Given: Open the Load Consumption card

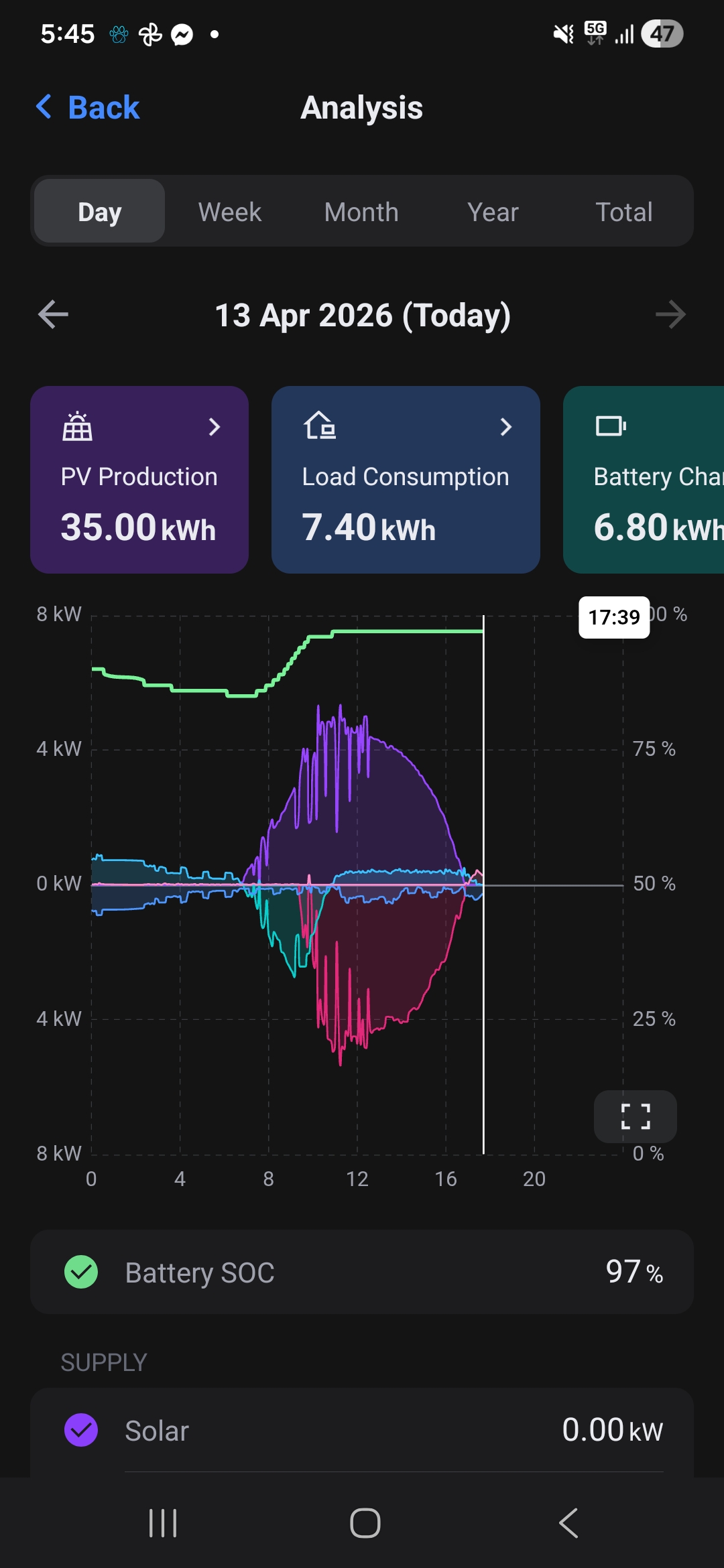Looking at the screenshot, I should point(406,480).
